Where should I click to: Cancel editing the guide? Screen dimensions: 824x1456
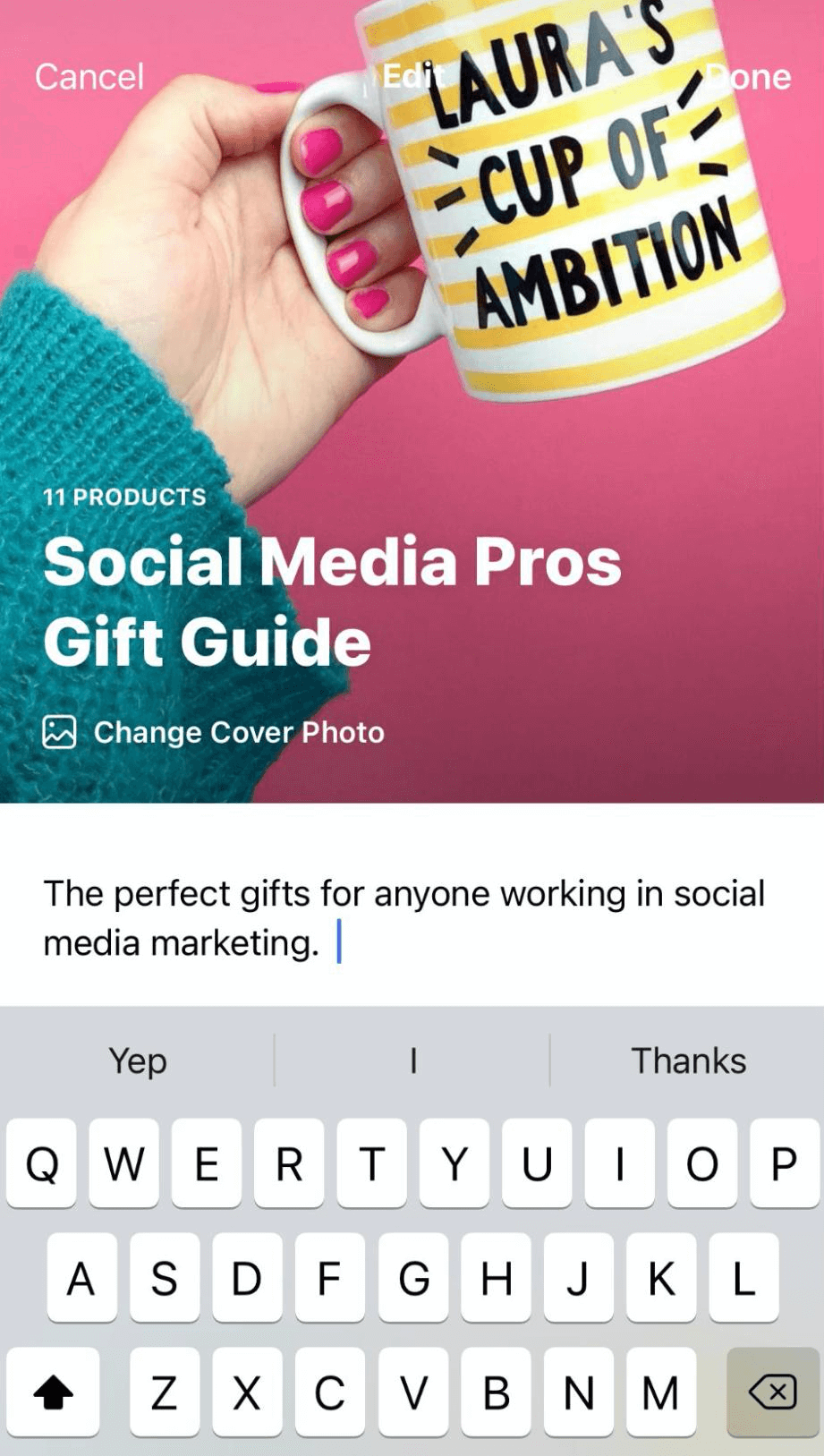tap(89, 77)
